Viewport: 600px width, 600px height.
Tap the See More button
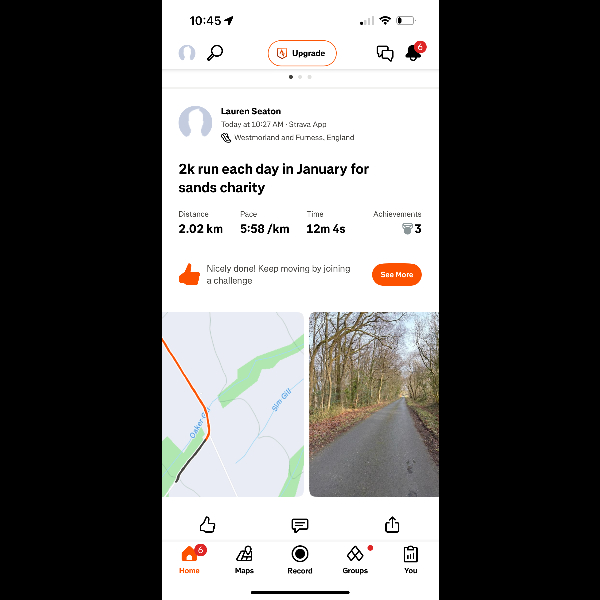[x=396, y=274]
